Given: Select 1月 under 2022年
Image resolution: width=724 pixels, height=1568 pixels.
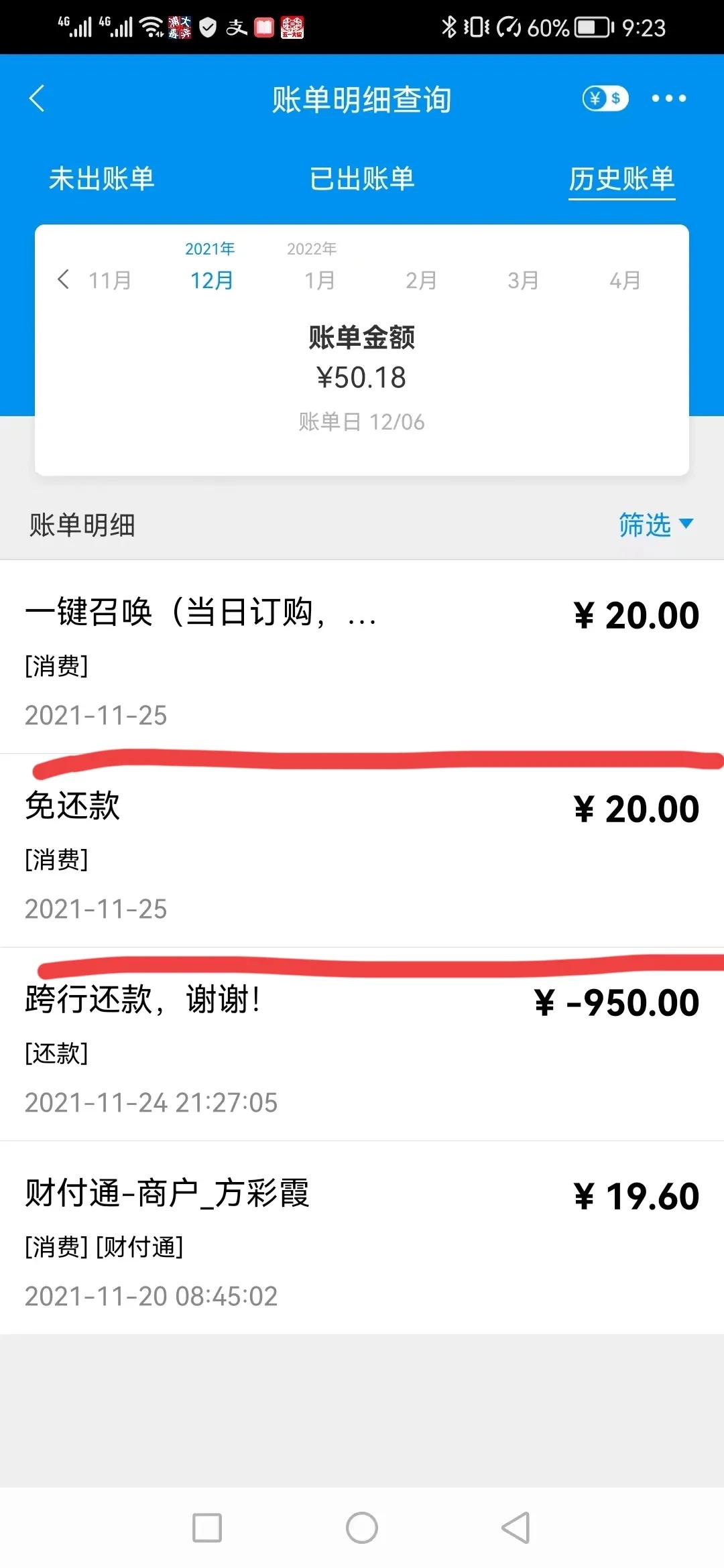Looking at the screenshot, I should [318, 280].
